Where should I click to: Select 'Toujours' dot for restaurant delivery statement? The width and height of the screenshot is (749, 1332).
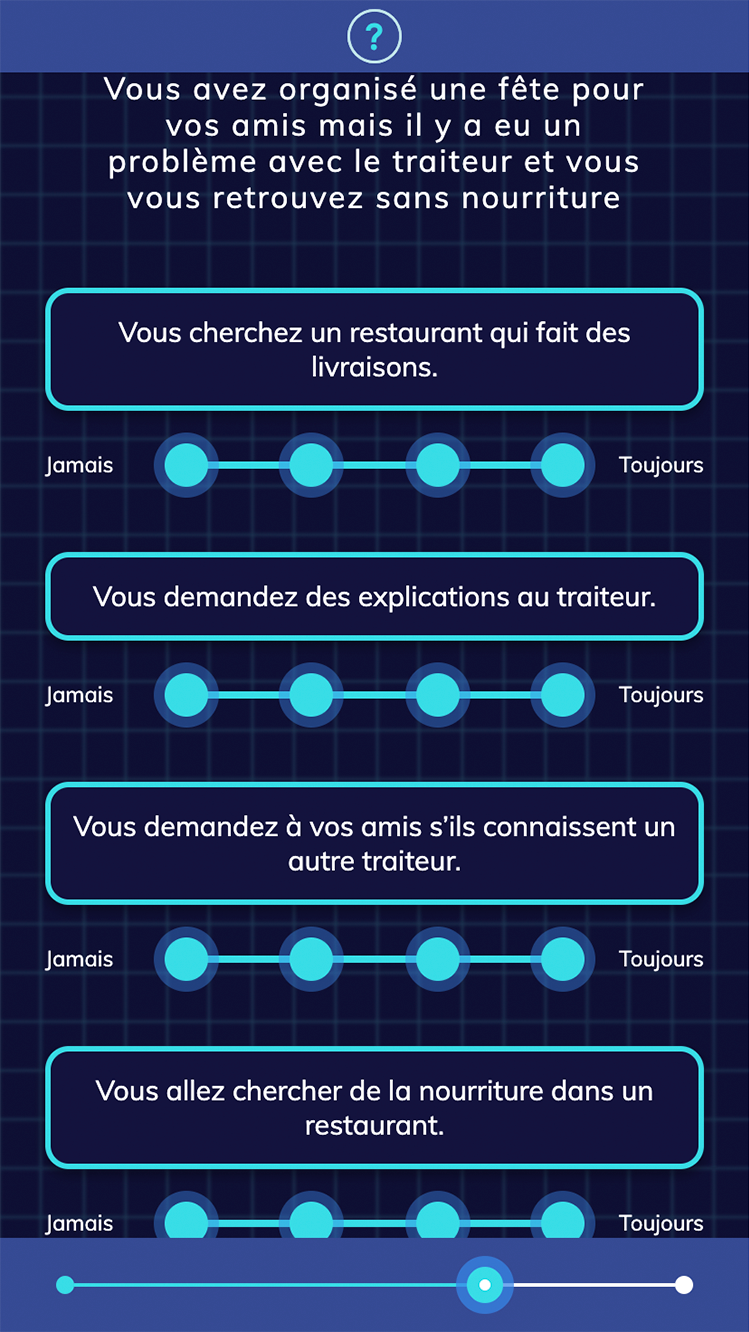point(562,465)
